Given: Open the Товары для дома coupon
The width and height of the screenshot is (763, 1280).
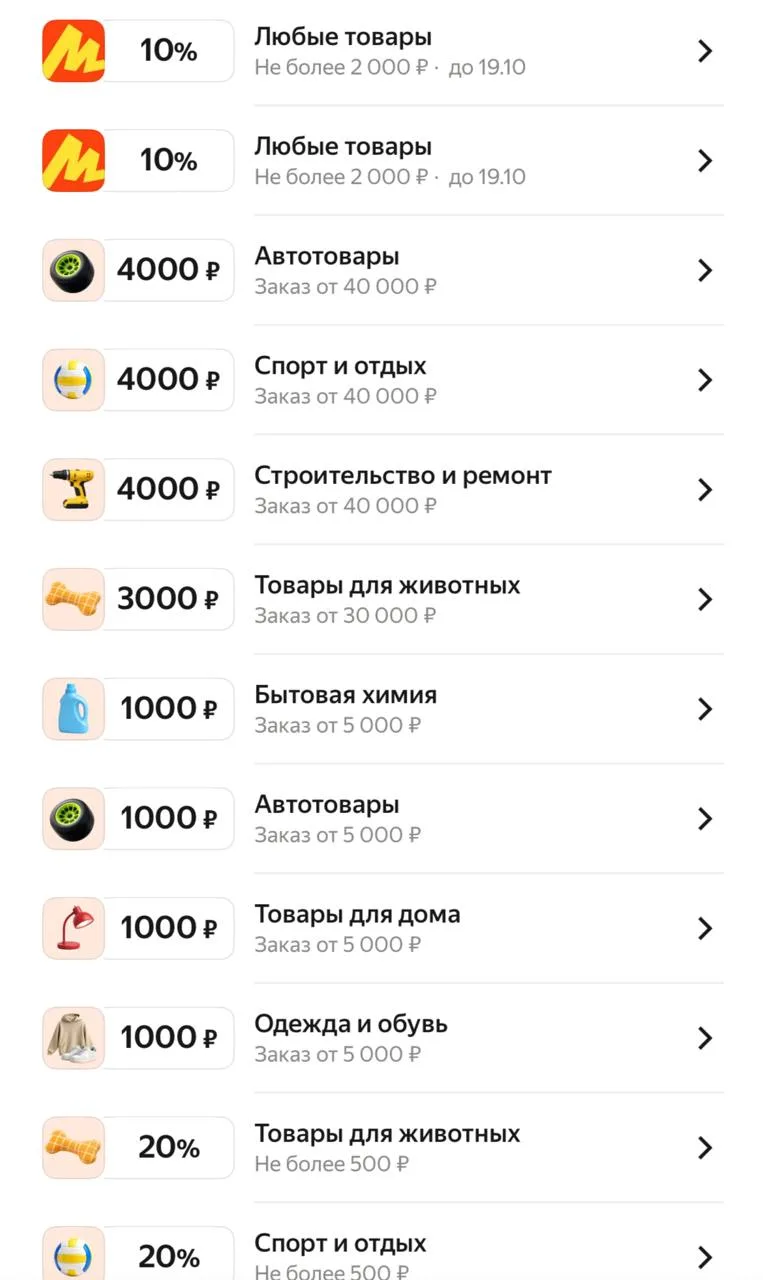Looking at the screenshot, I should tap(382, 928).
